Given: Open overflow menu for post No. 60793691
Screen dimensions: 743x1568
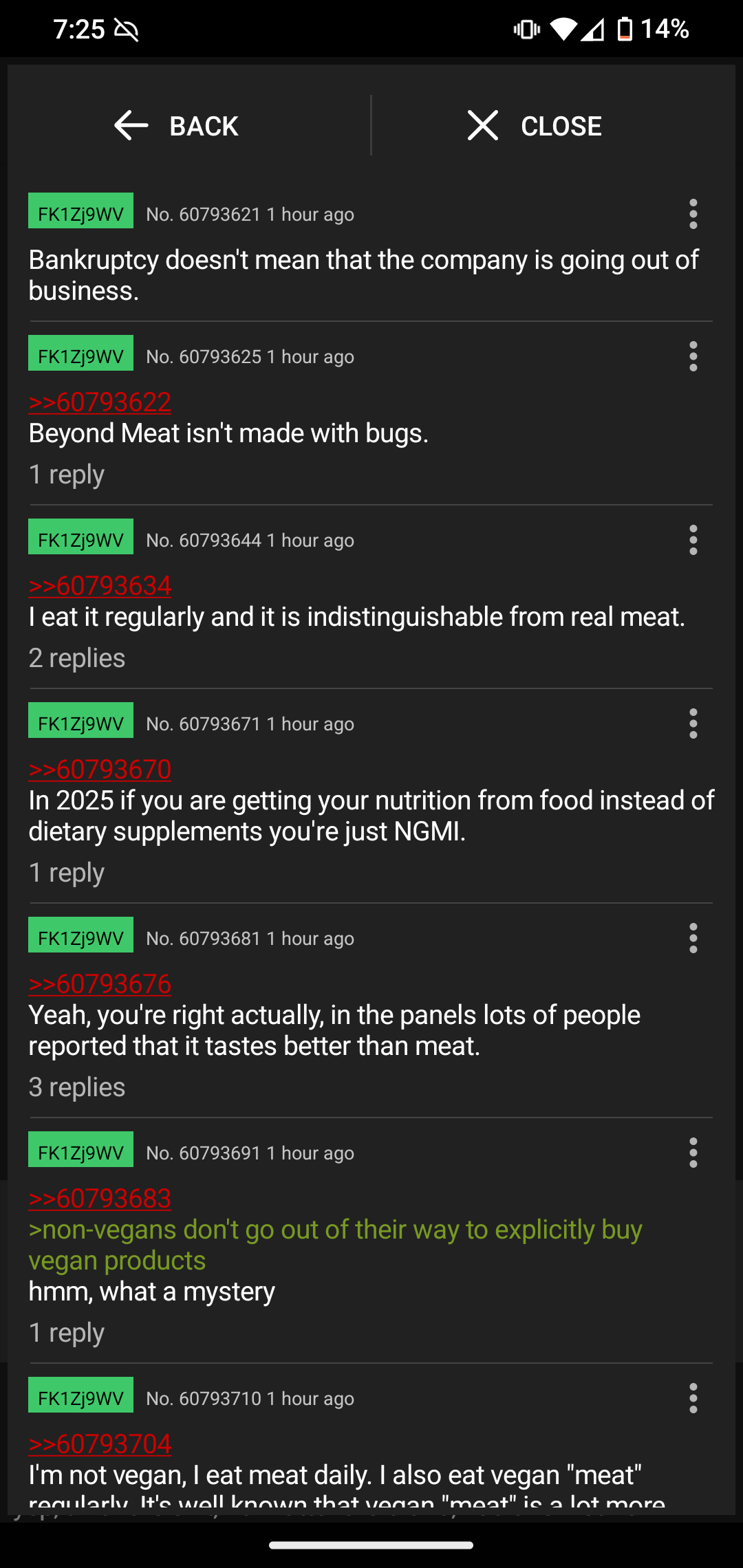Looking at the screenshot, I should tap(693, 1153).
